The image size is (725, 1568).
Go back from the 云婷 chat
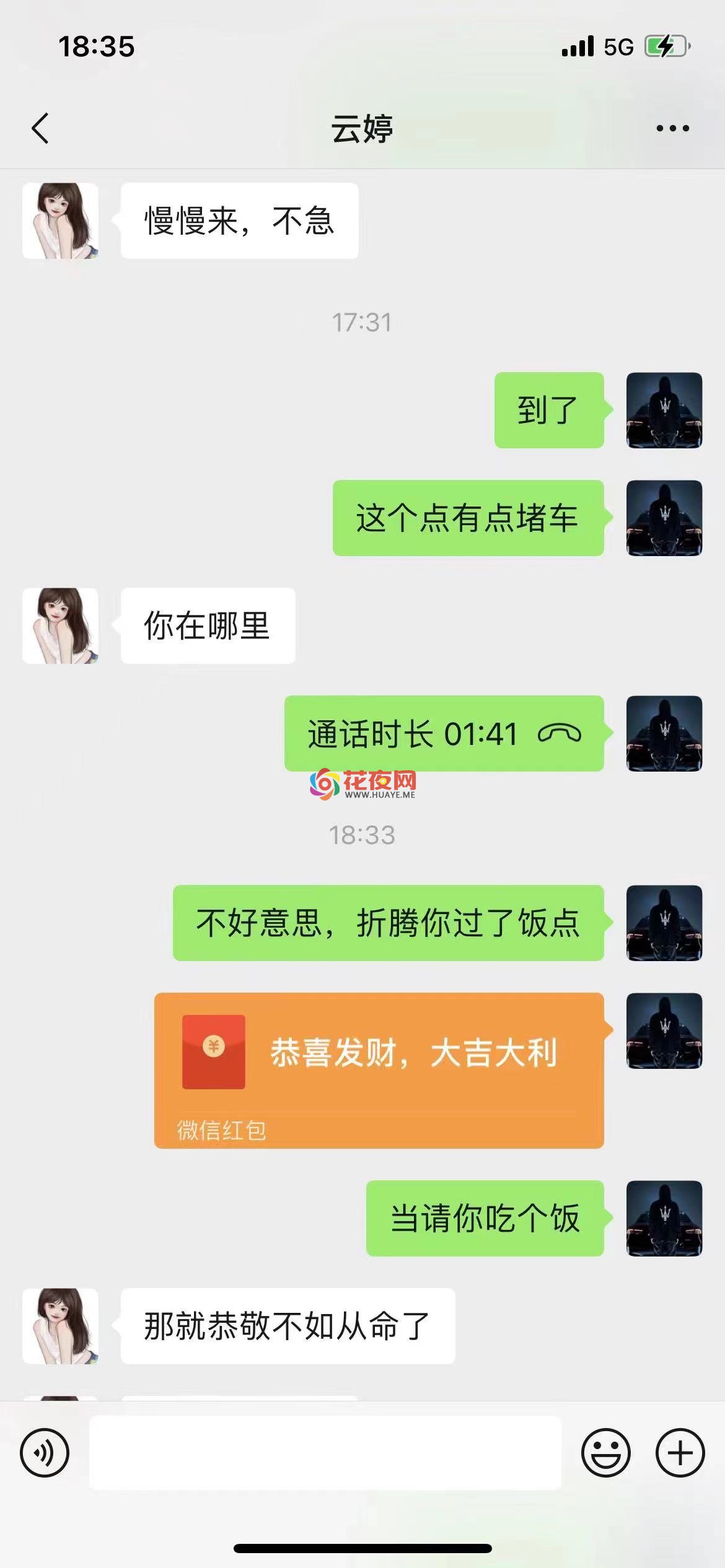[40, 128]
